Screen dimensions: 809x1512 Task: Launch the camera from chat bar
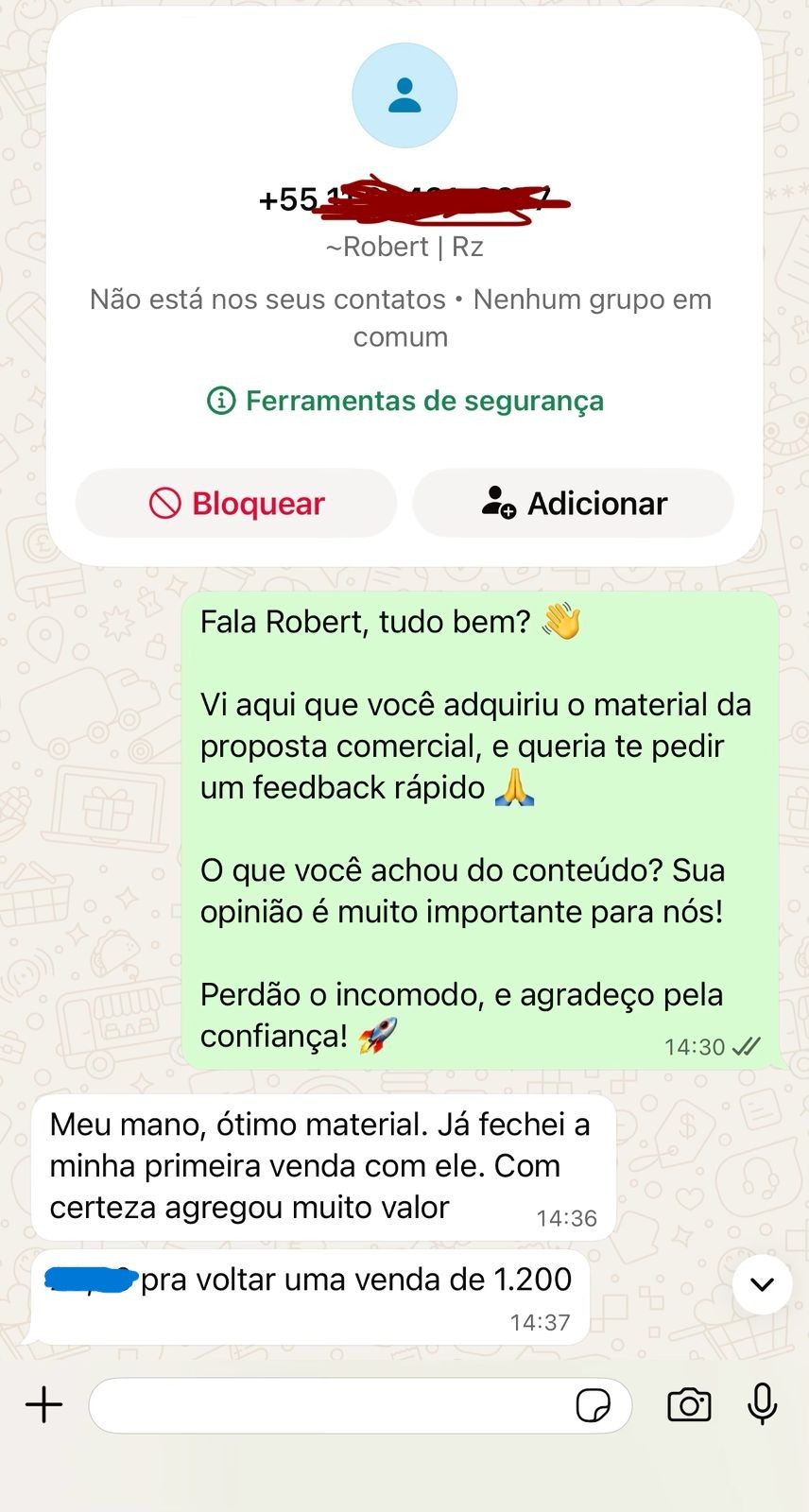tap(689, 1405)
